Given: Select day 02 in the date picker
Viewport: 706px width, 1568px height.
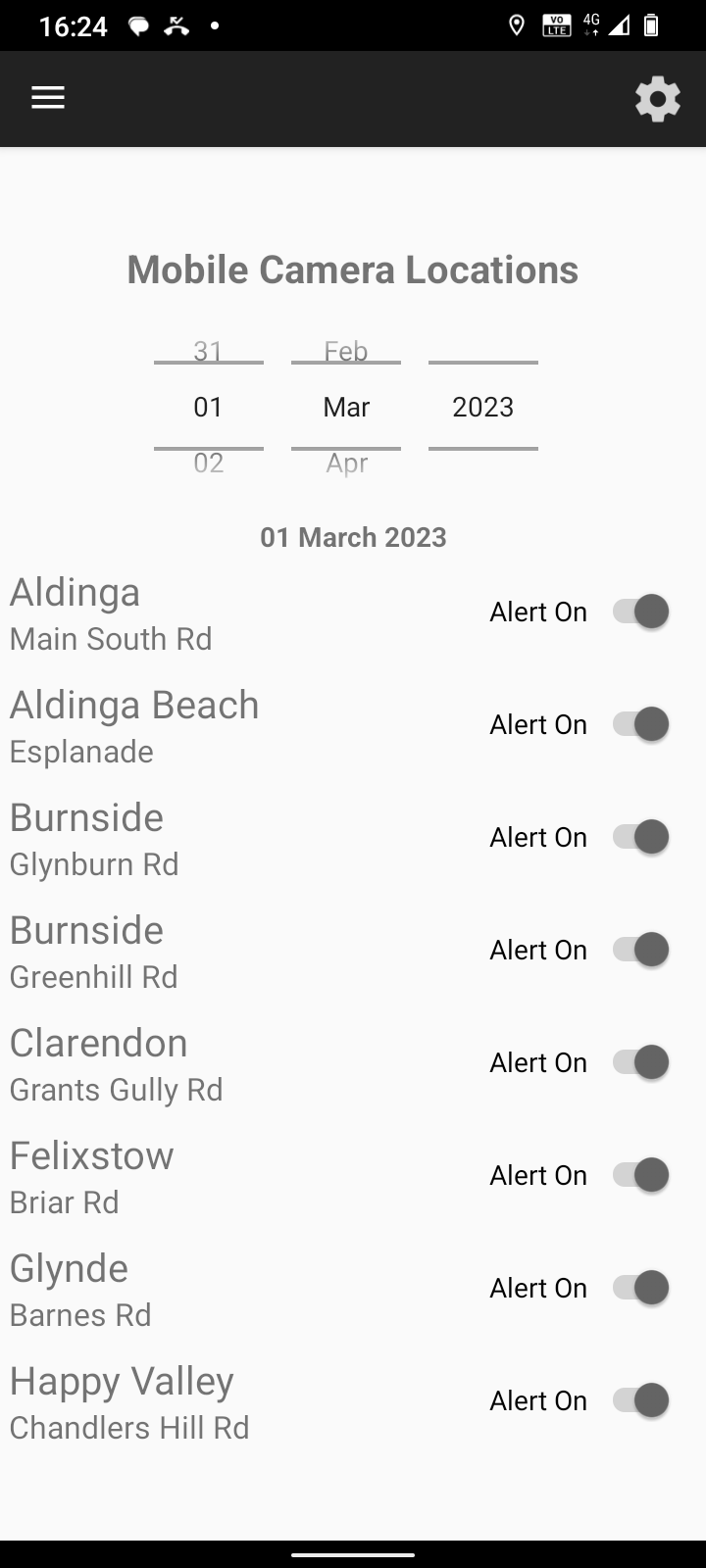Looking at the screenshot, I should pyautogui.click(x=208, y=463).
